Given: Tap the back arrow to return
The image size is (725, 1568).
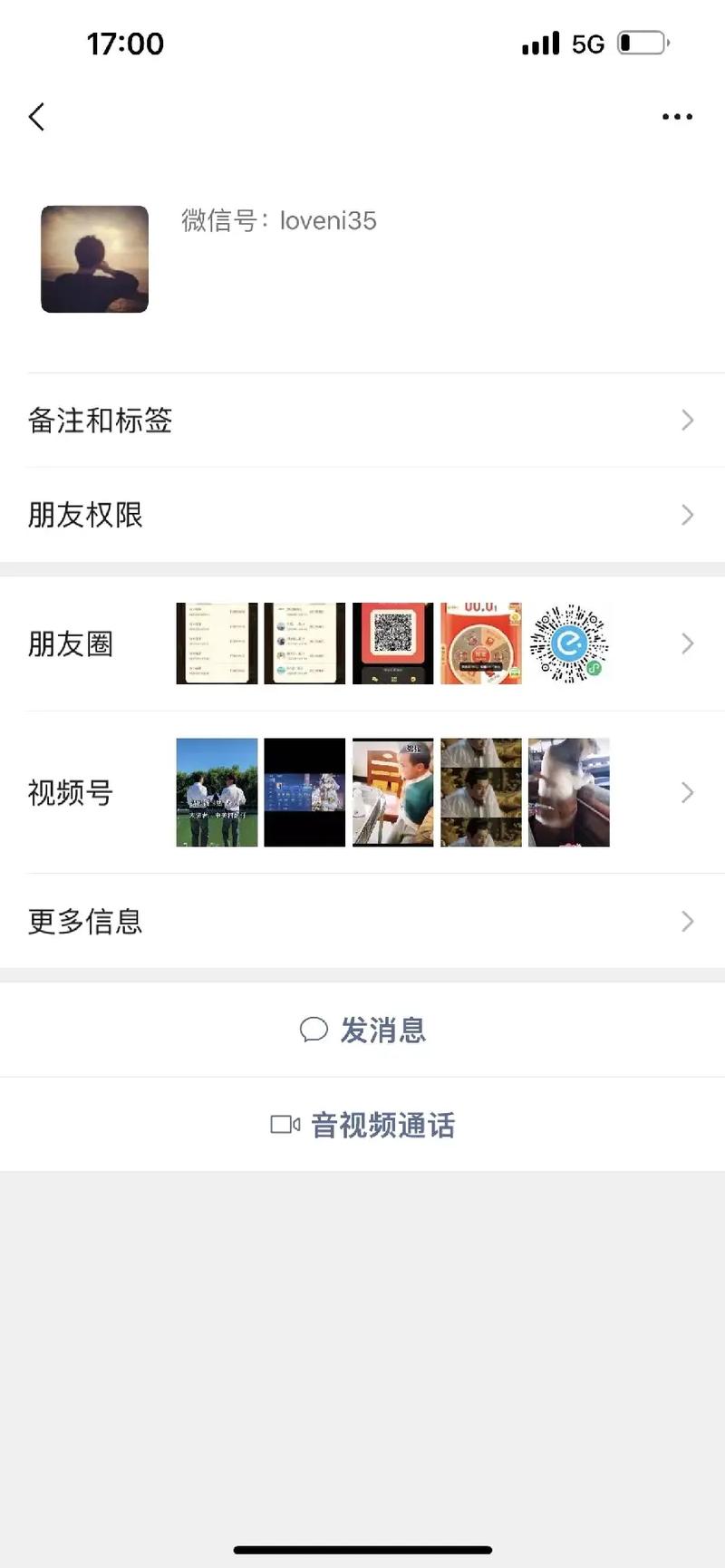Looking at the screenshot, I should coord(37,116).
